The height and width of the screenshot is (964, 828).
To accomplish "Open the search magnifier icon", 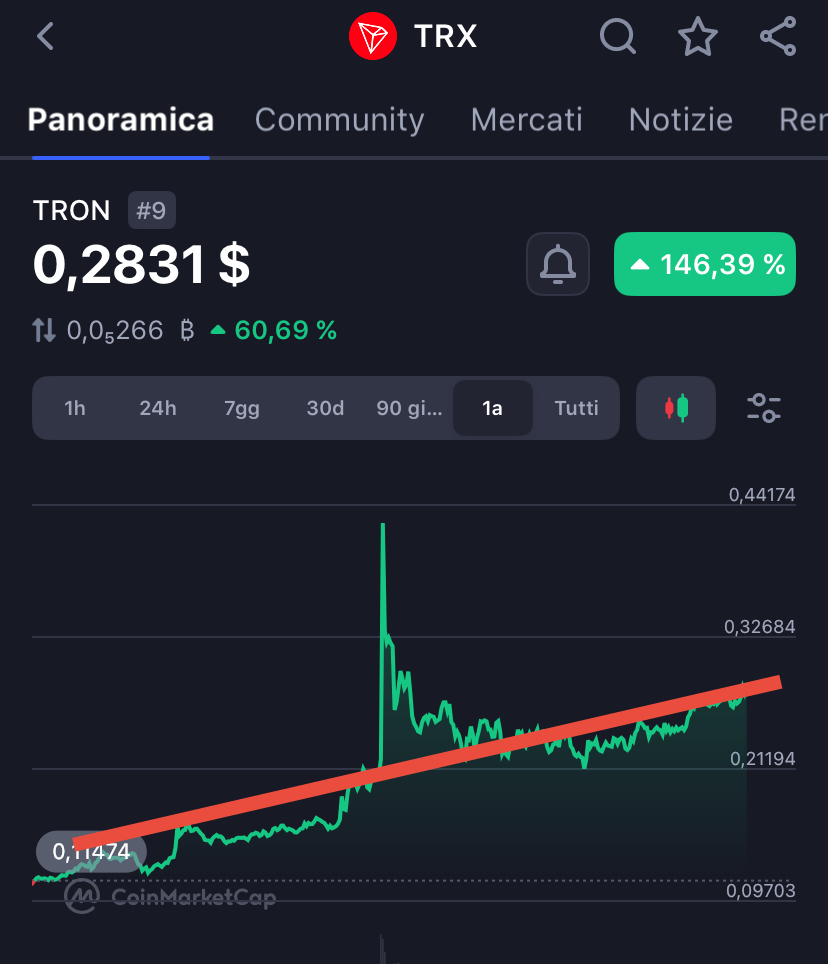I will pos(617,36).
